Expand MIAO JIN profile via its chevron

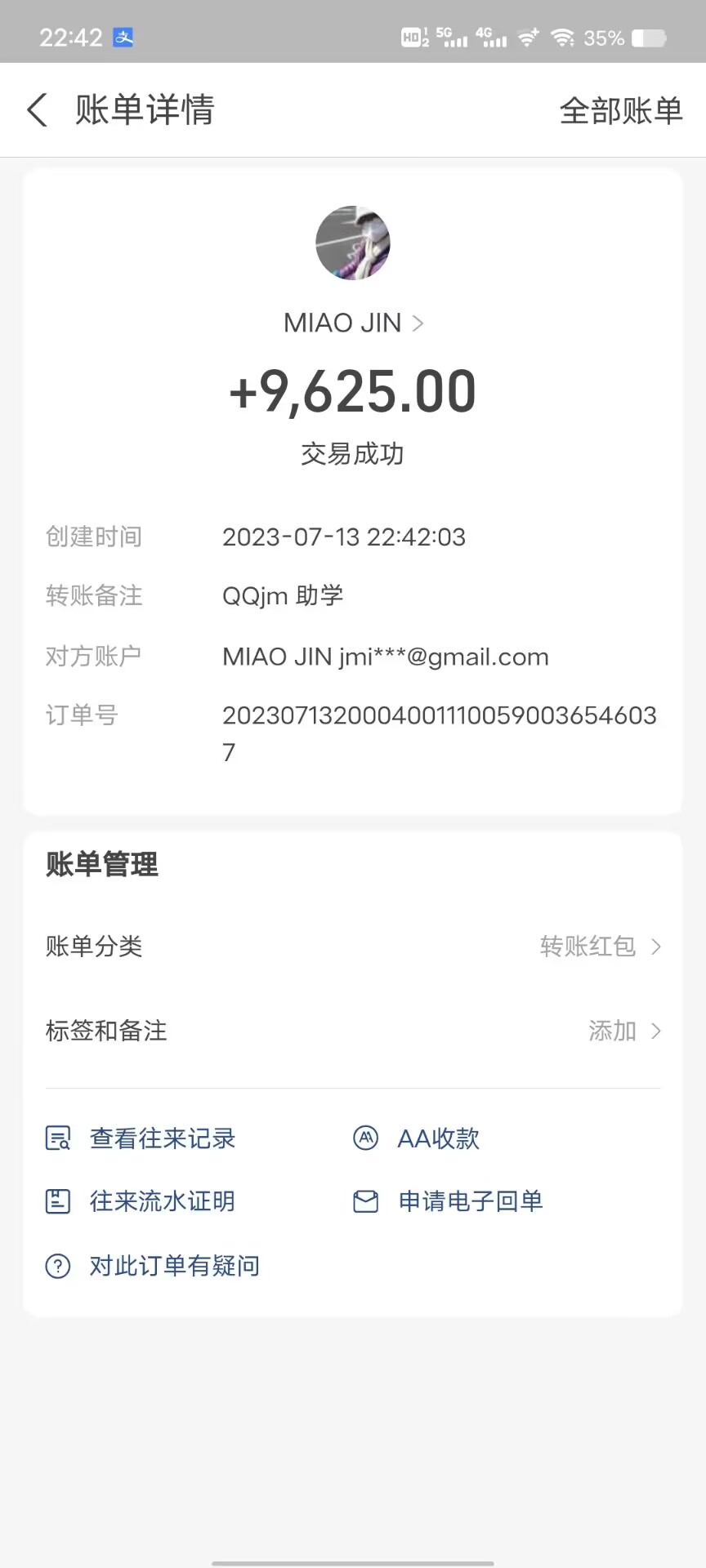418,323
